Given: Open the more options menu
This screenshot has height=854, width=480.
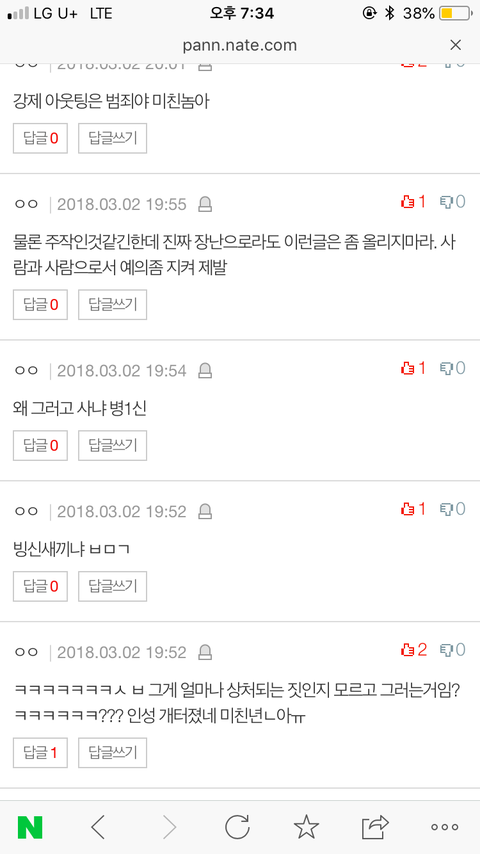Looking at the screenshot, I should [x=445, y=827].
